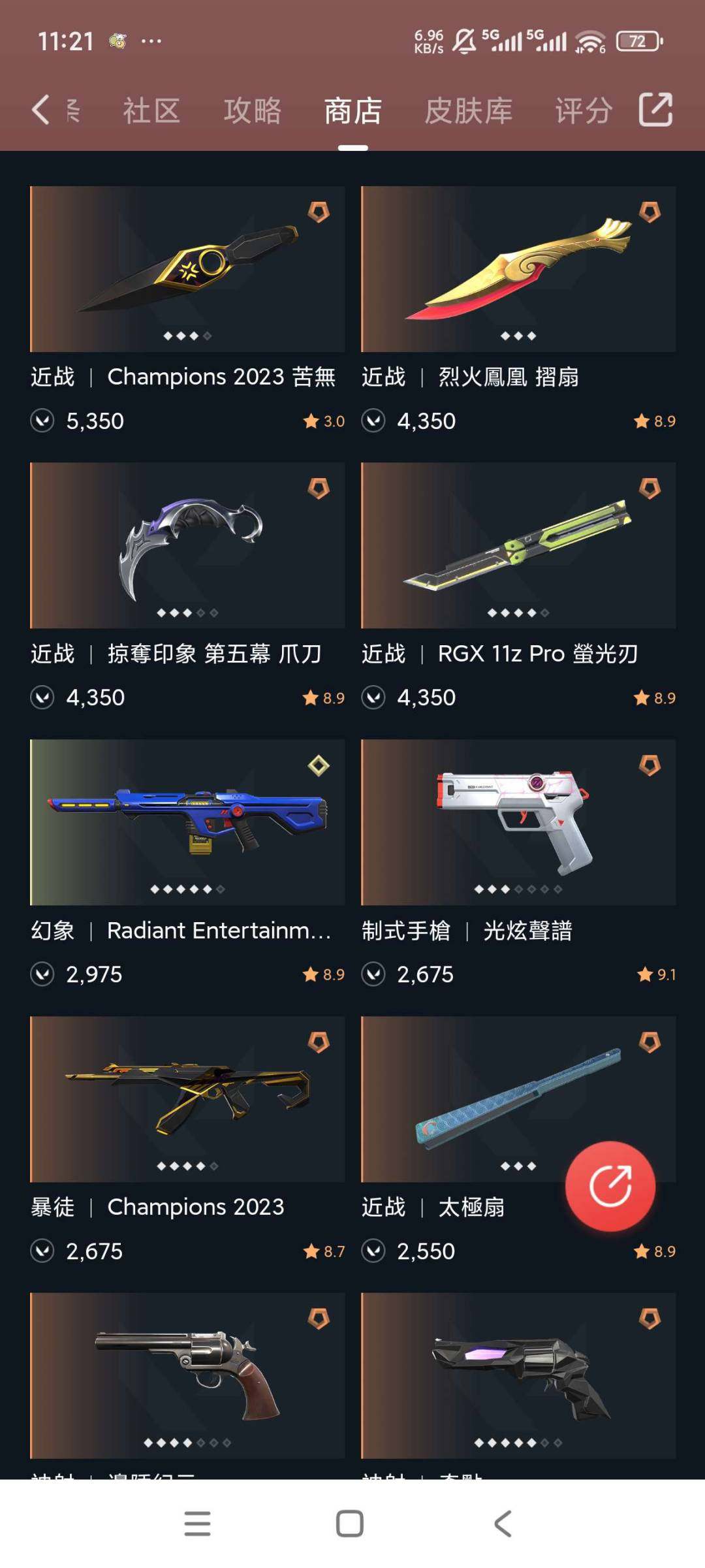The width and height of the screenshot is (705, 1568).
Task: Tap the red floating share button
Action: click(610, 1186)
